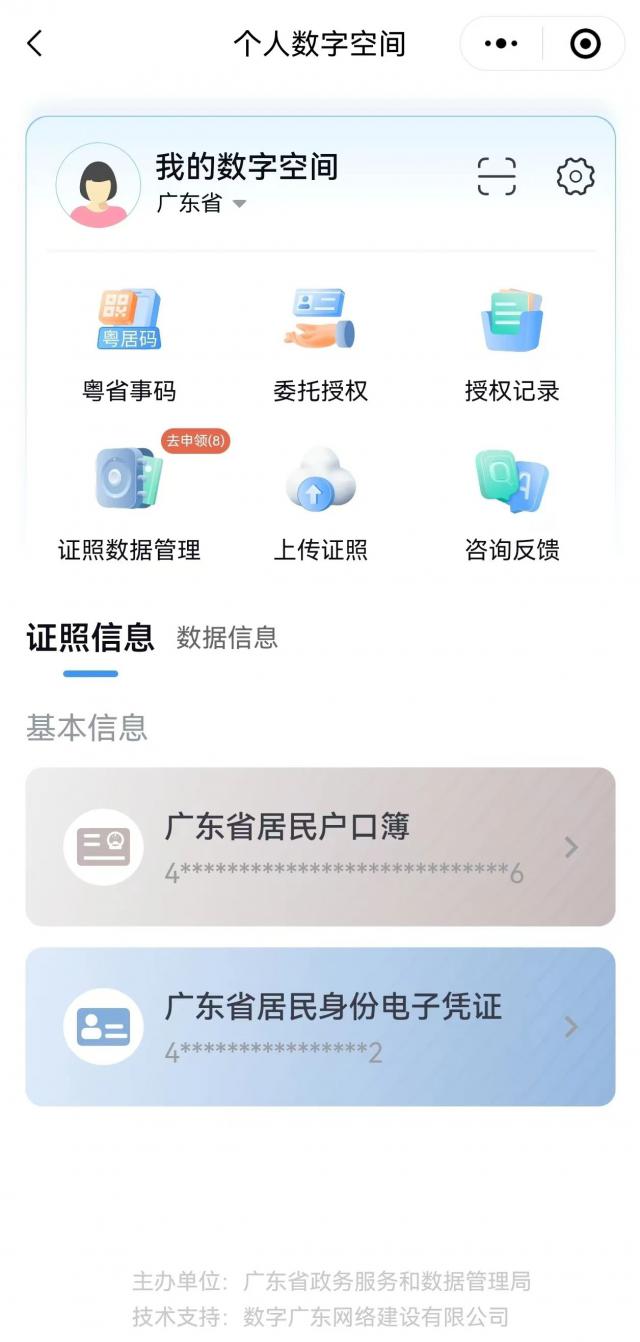Open the 广东省居民户口簿 card
Screen dimensions: 640x1342
320,846
